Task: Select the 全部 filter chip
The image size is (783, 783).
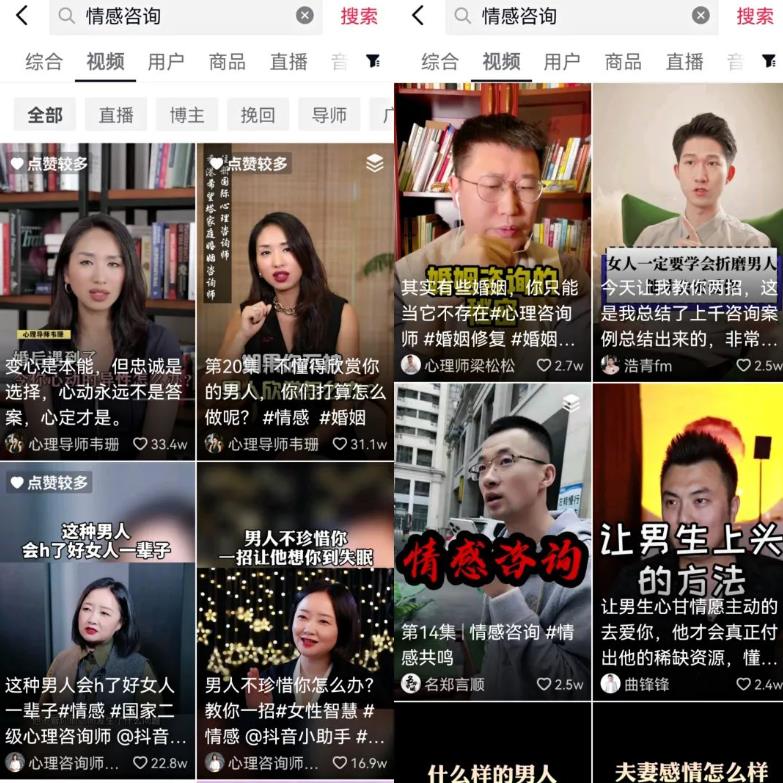Action: 44,115
